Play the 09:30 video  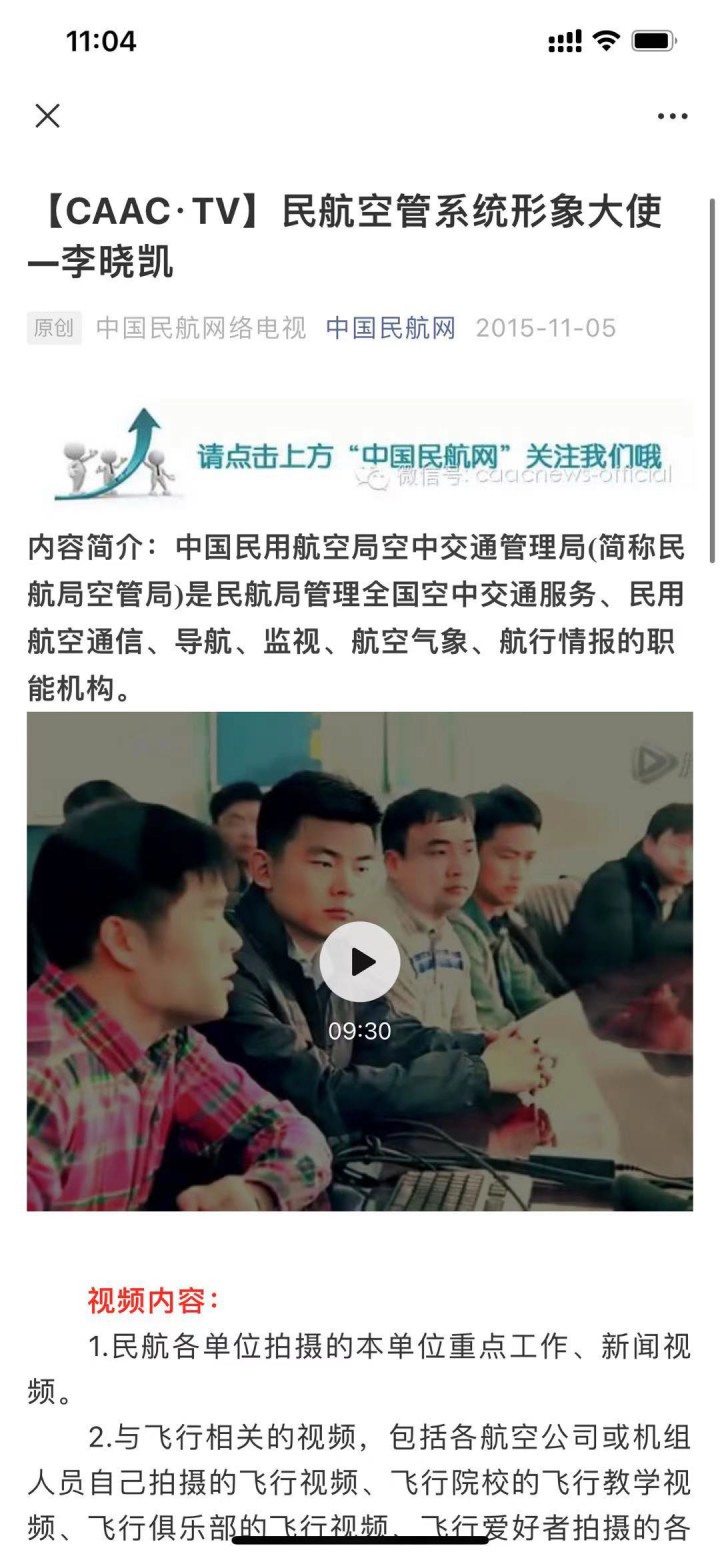tap(360, 962)
